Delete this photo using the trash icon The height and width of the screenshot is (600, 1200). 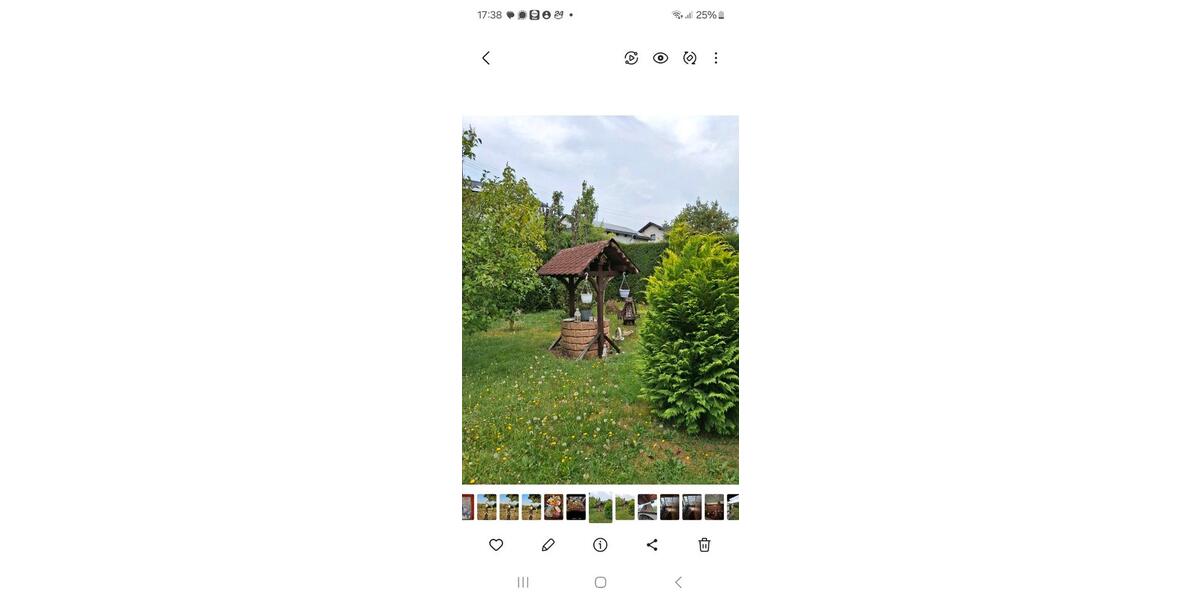point(704,545)
